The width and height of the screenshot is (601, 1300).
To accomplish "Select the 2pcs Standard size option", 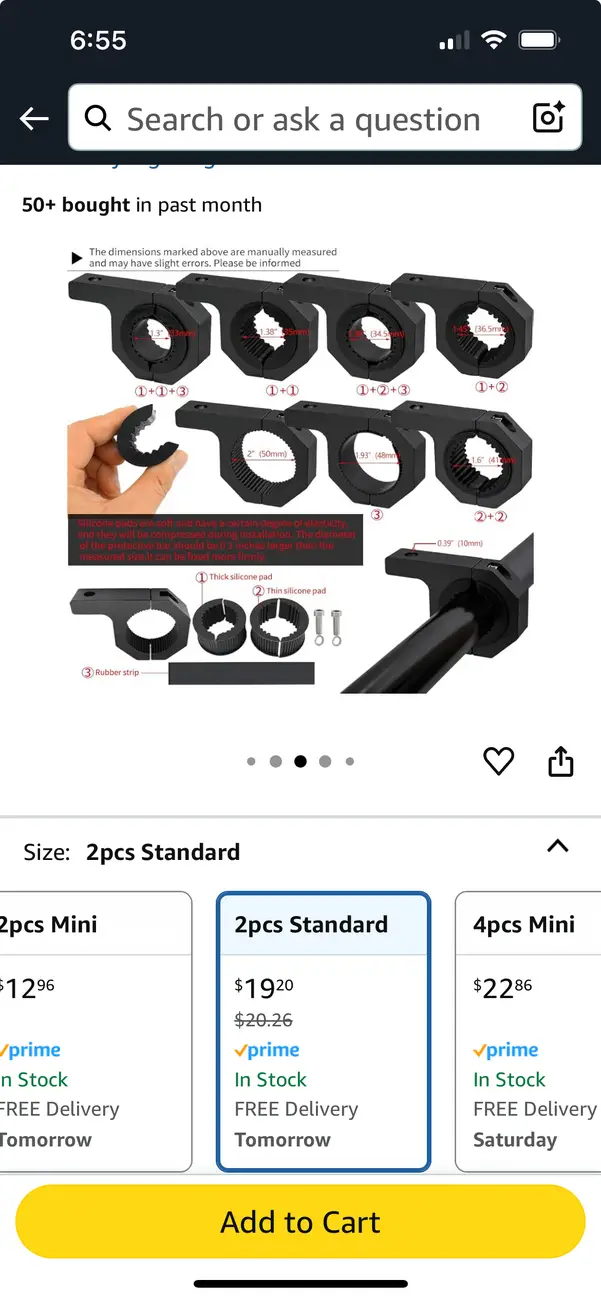I will click(x=323, y=1030).
